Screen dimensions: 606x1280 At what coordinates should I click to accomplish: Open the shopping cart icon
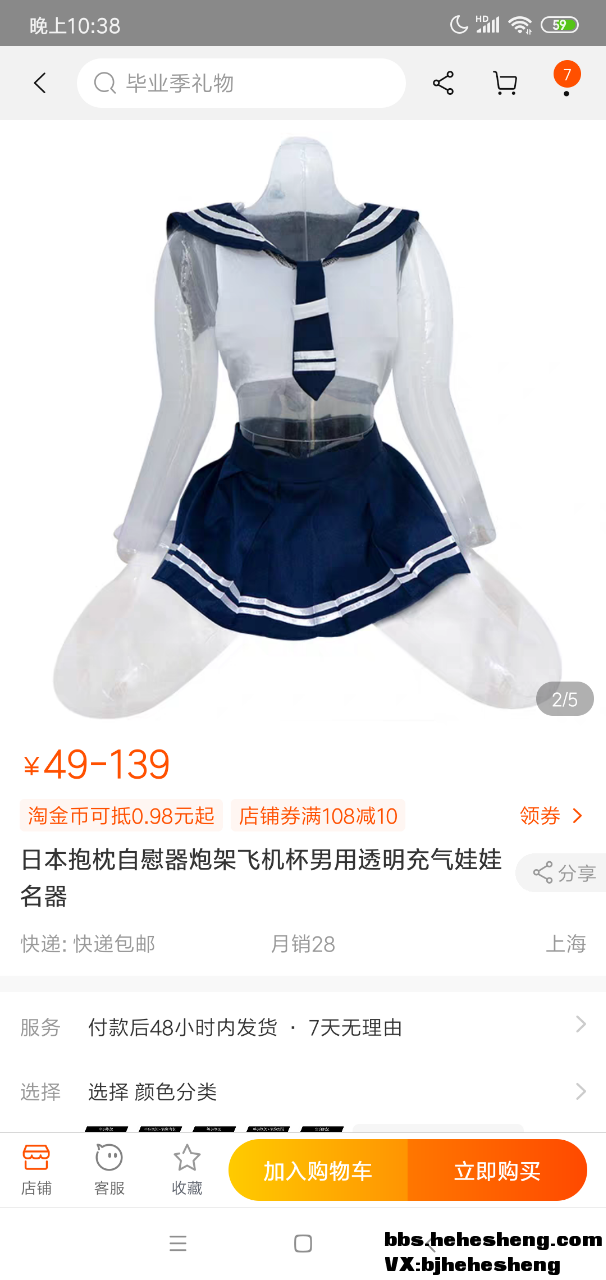coord(505,83)
